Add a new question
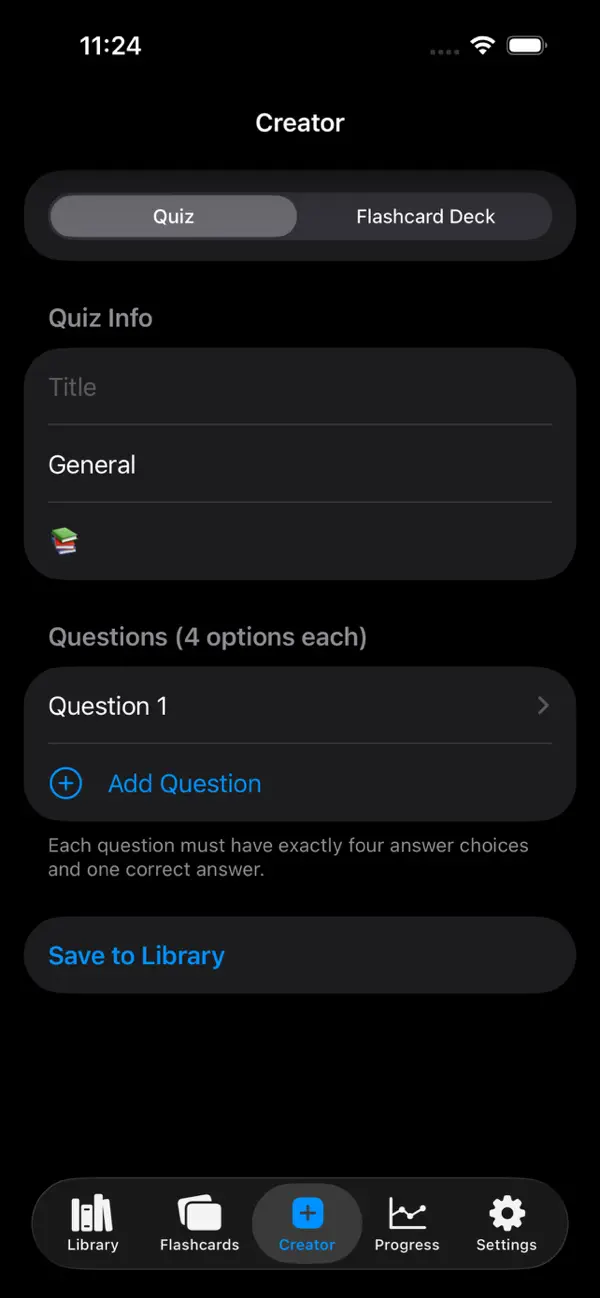 coord(300,783)
